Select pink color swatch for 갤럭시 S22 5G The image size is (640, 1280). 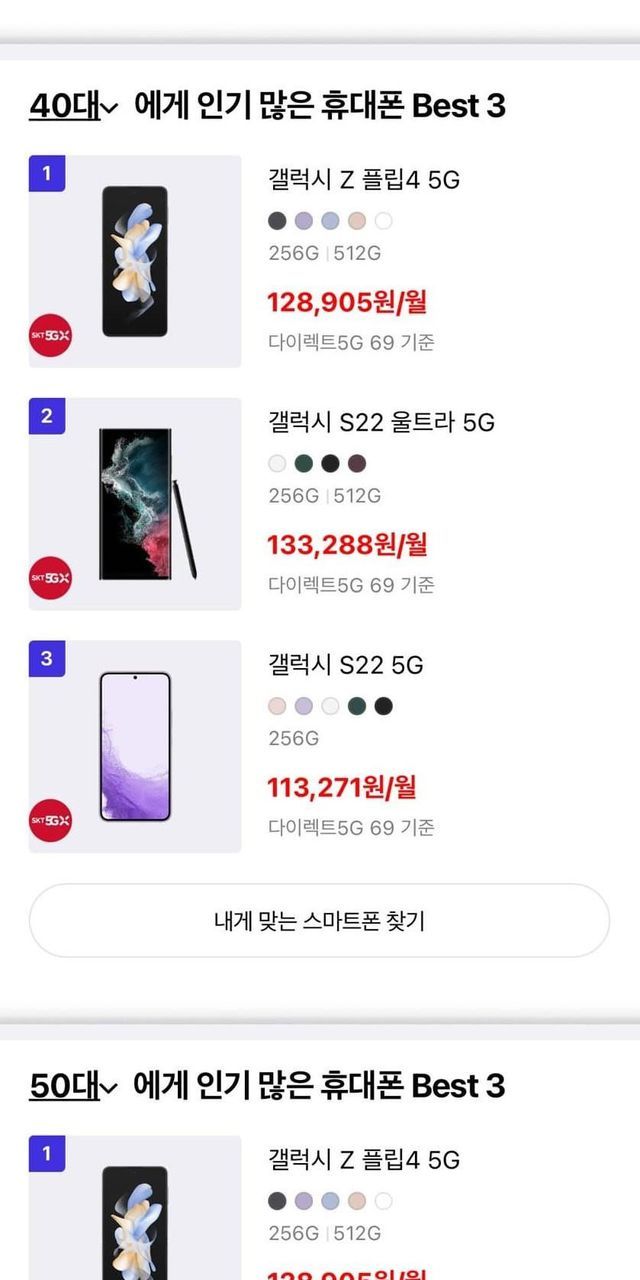pos(278,706)
